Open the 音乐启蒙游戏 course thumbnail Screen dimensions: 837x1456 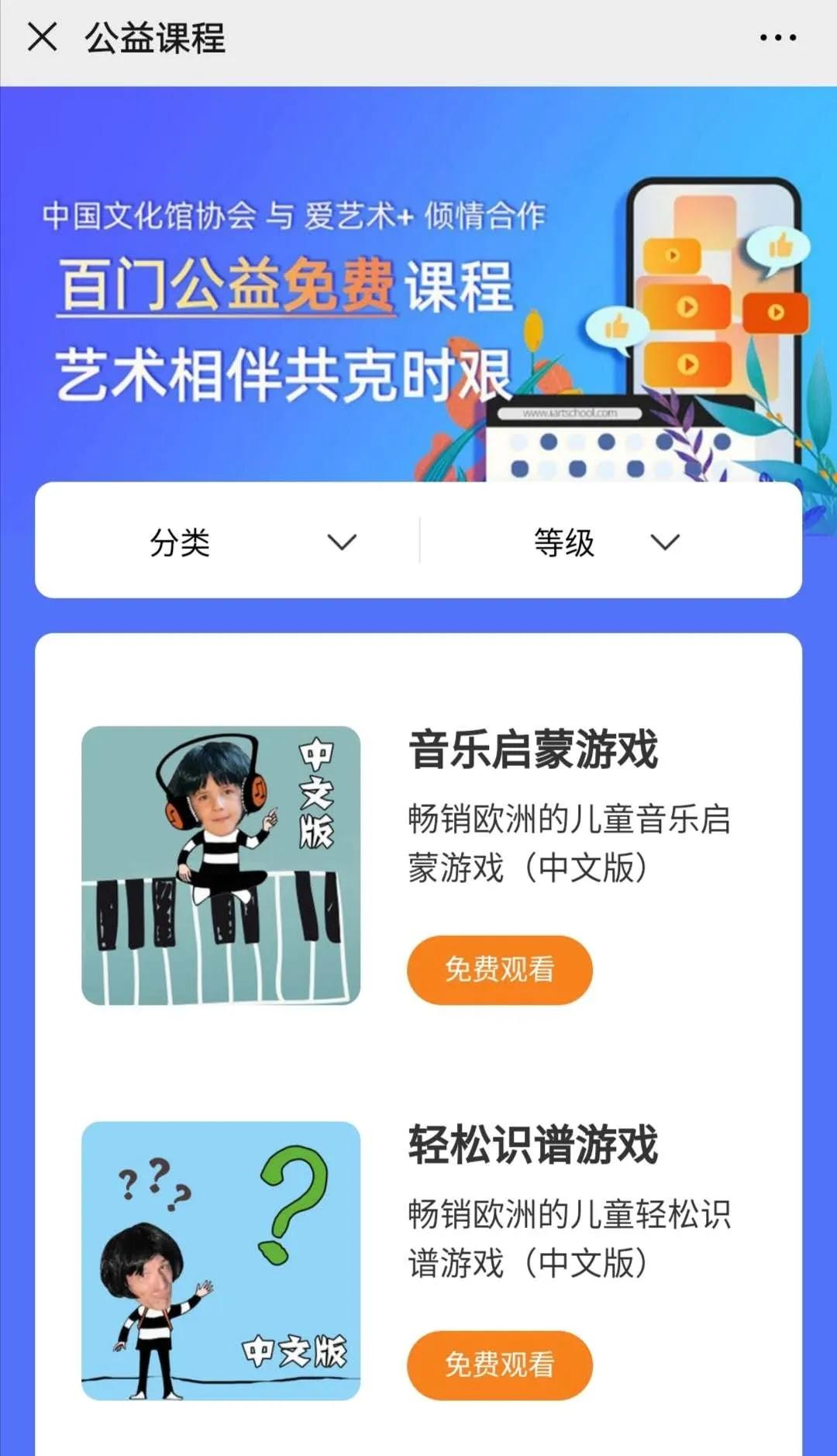coord(221,865)
